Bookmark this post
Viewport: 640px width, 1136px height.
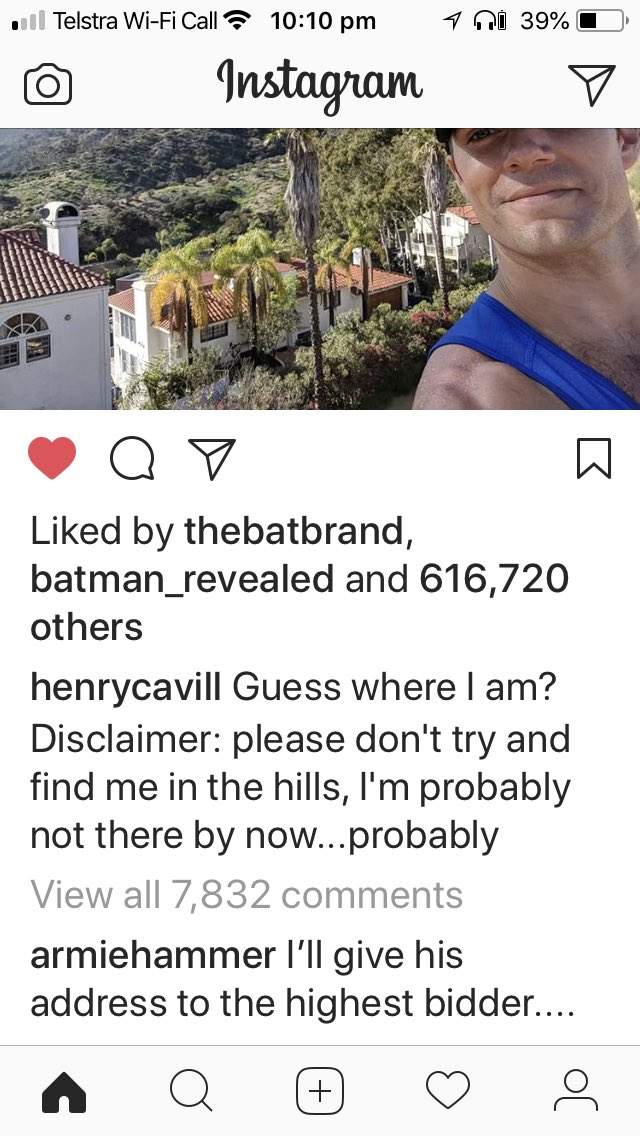(x=593, y=460)
